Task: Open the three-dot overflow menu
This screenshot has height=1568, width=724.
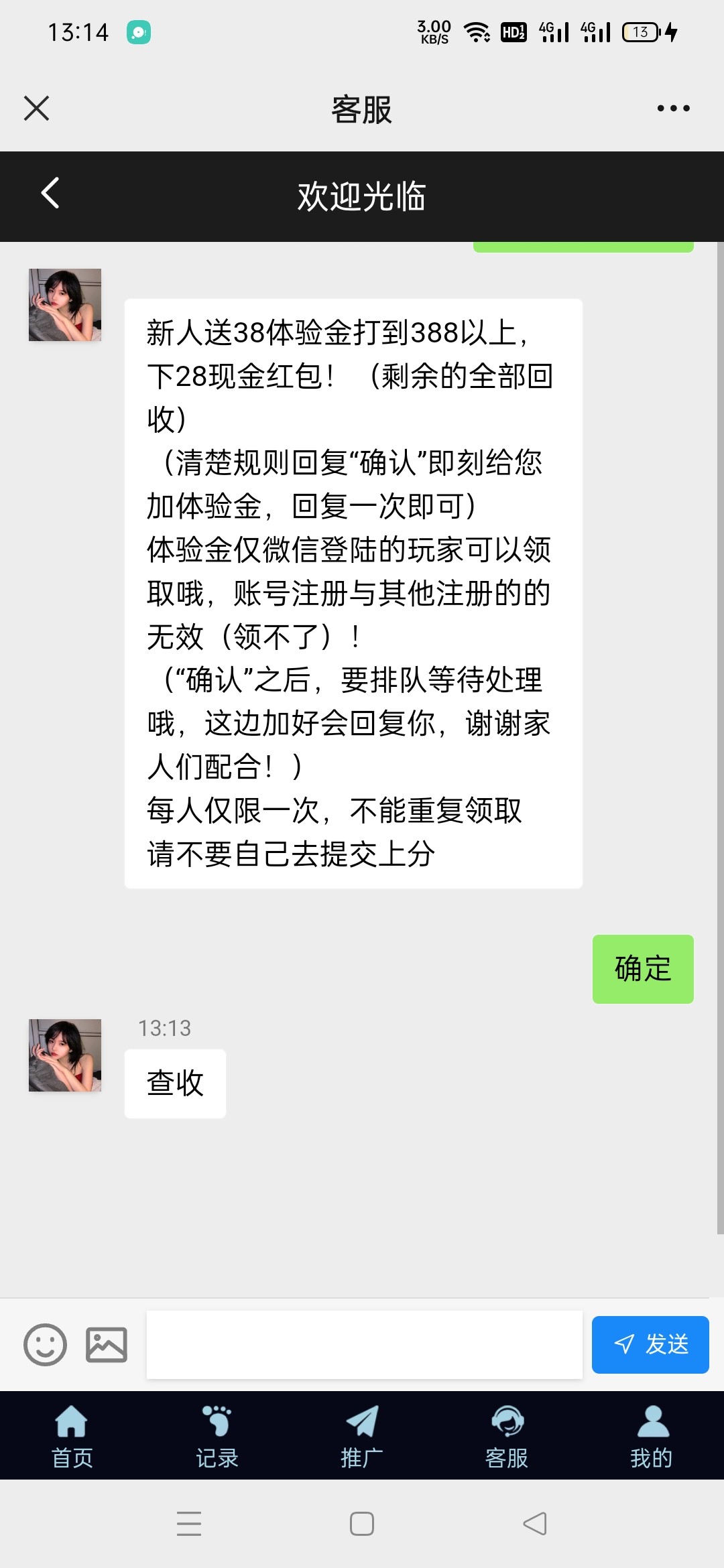Action: coord(673,108)
